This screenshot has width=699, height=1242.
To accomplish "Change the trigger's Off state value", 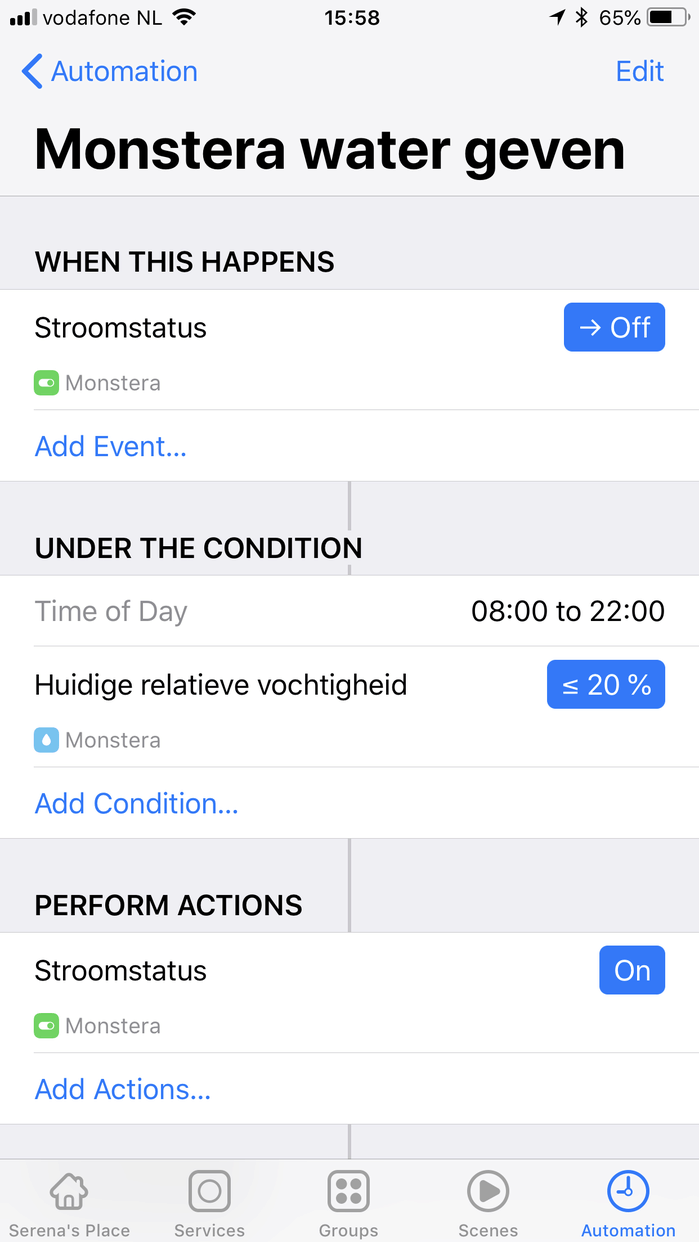I will (x=614, y=328).
